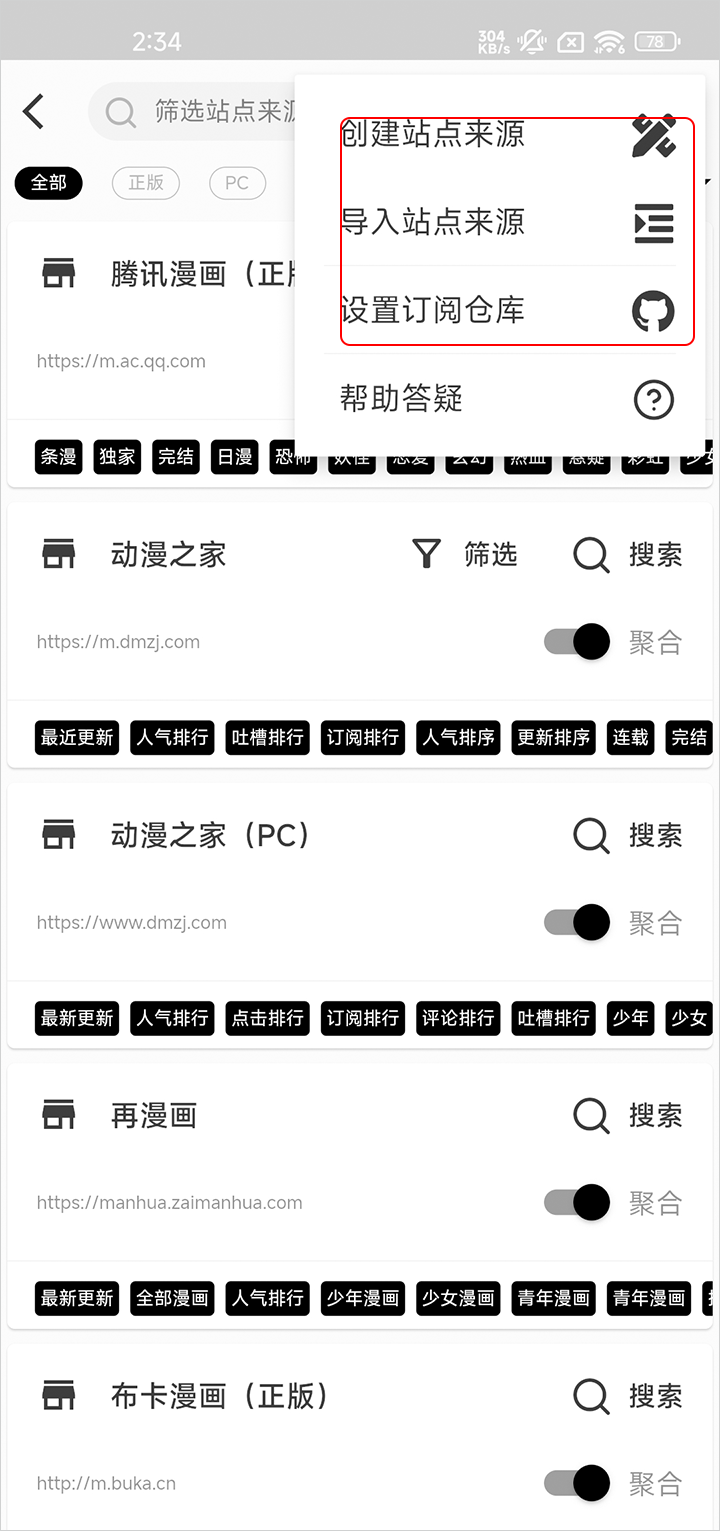Turn off 聚合 on 动漫之家（PC）
This screenshot has width=720, height=1531.
click(x=576, y=922)
